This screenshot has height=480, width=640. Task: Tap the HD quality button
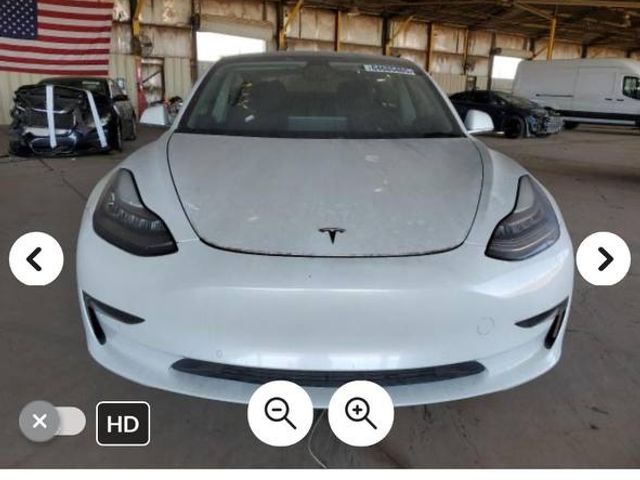point(123,423)
